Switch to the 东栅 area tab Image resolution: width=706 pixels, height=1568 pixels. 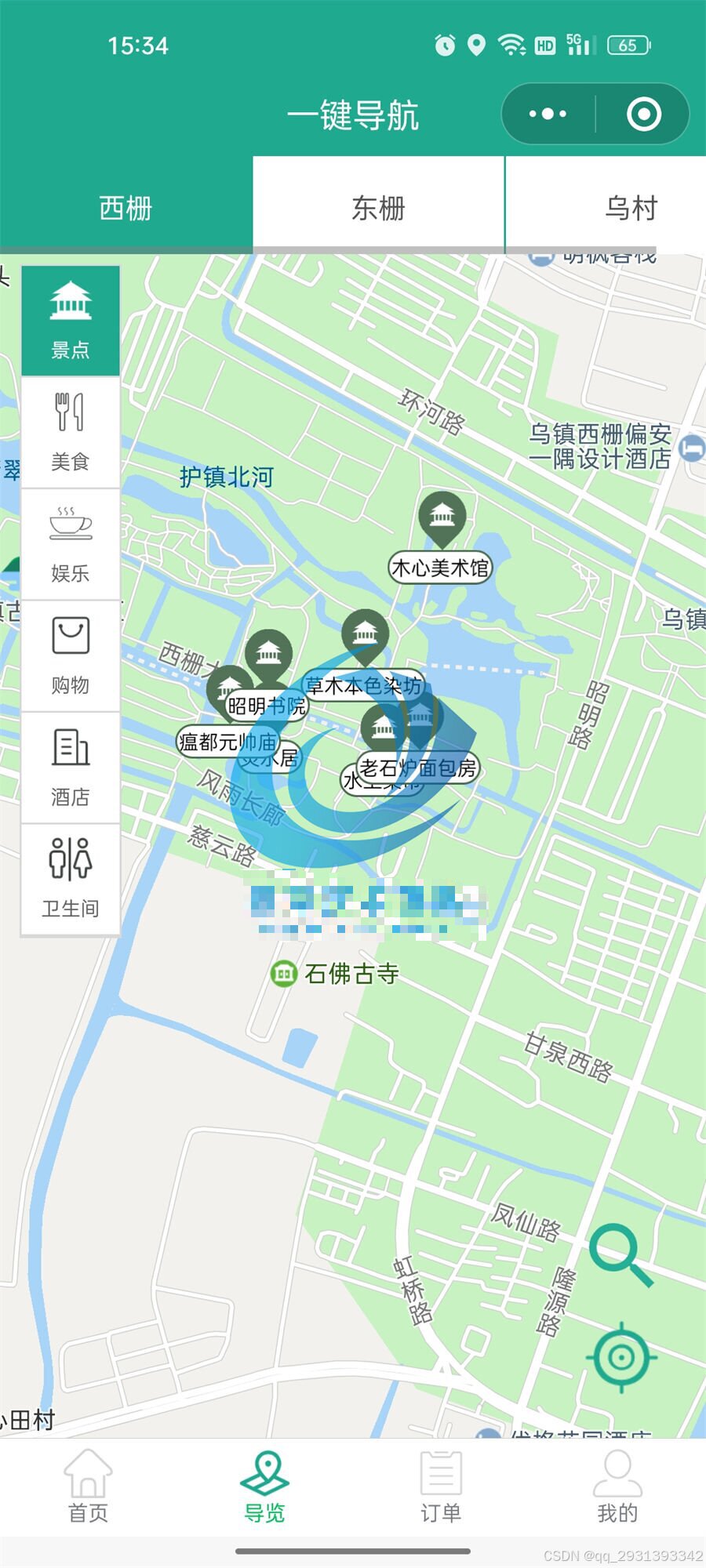378,208
